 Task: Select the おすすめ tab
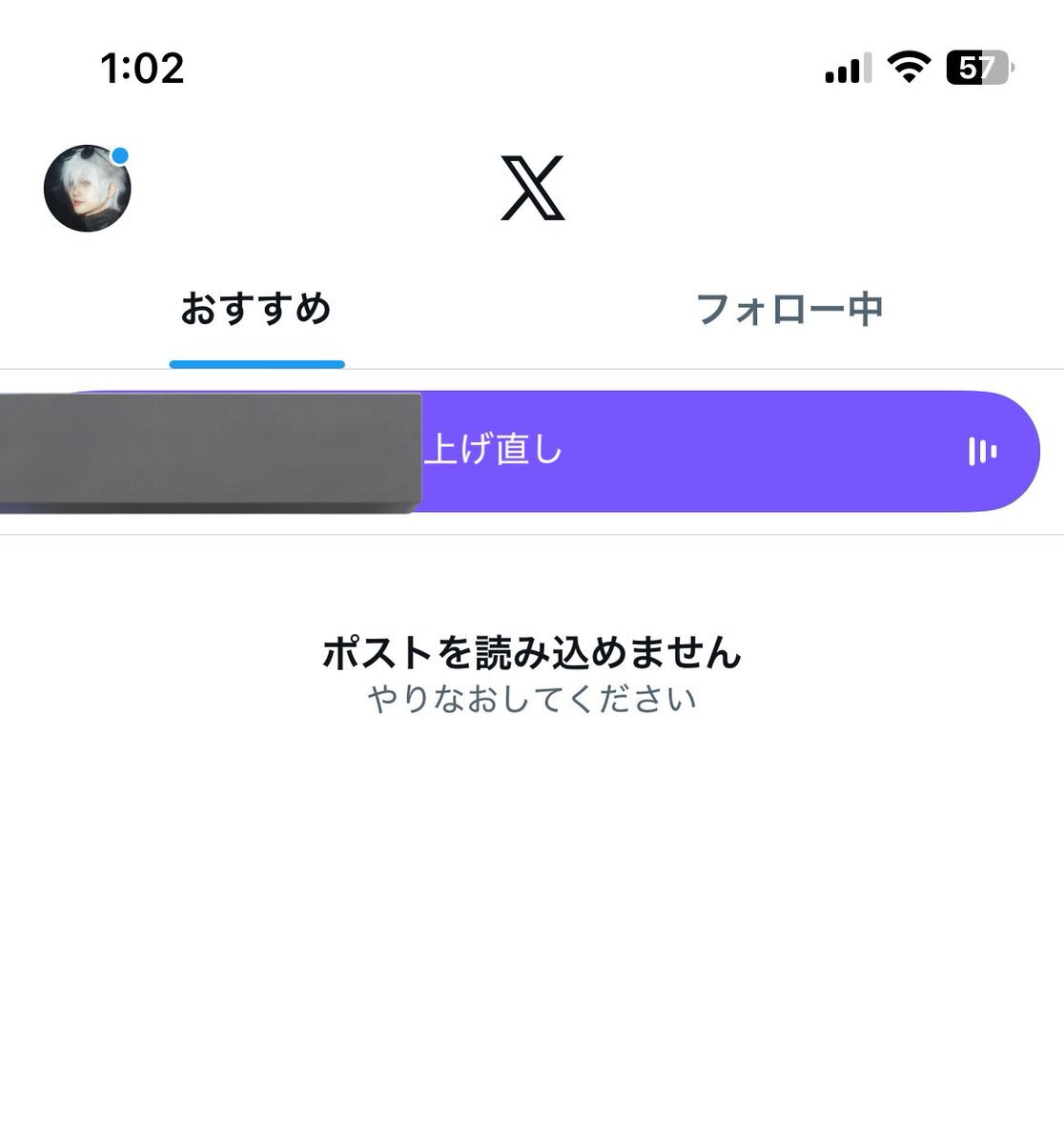point(257,308)
